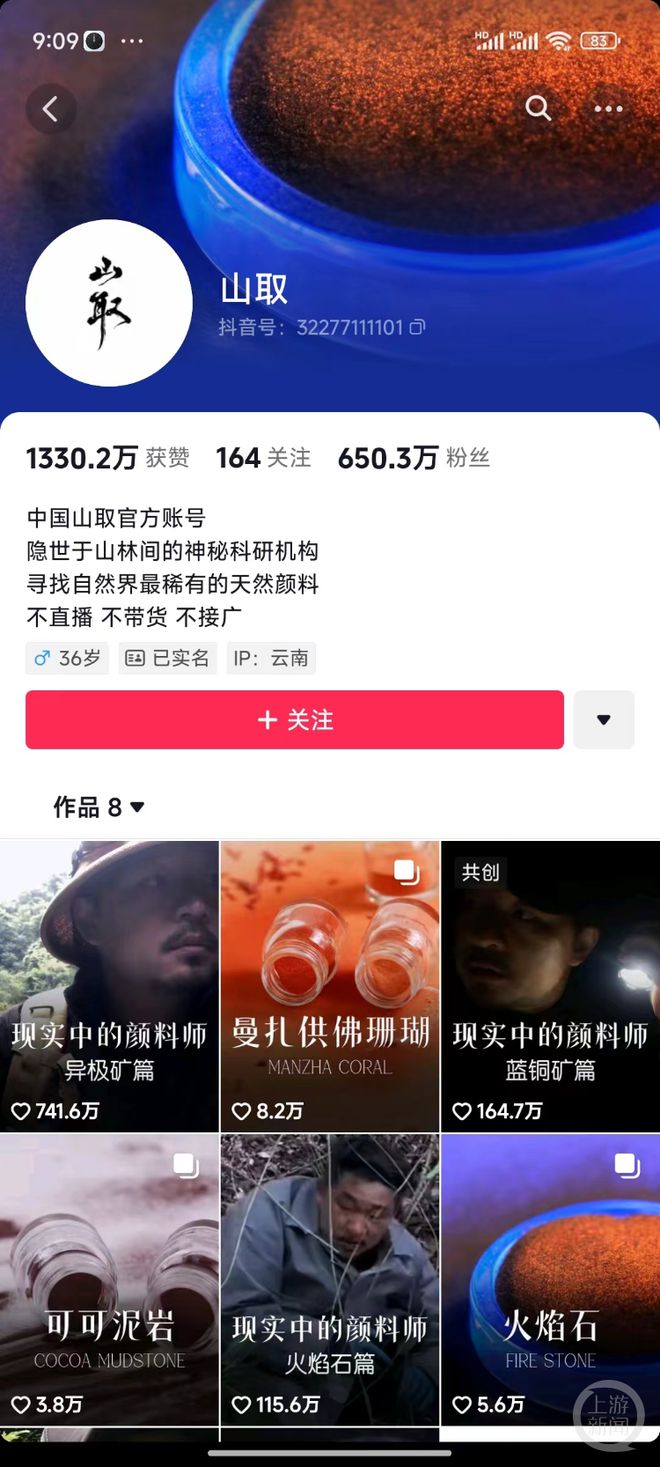
Task: Open the 火焰石 Fire Stone post
Action: pos(550,1279)
